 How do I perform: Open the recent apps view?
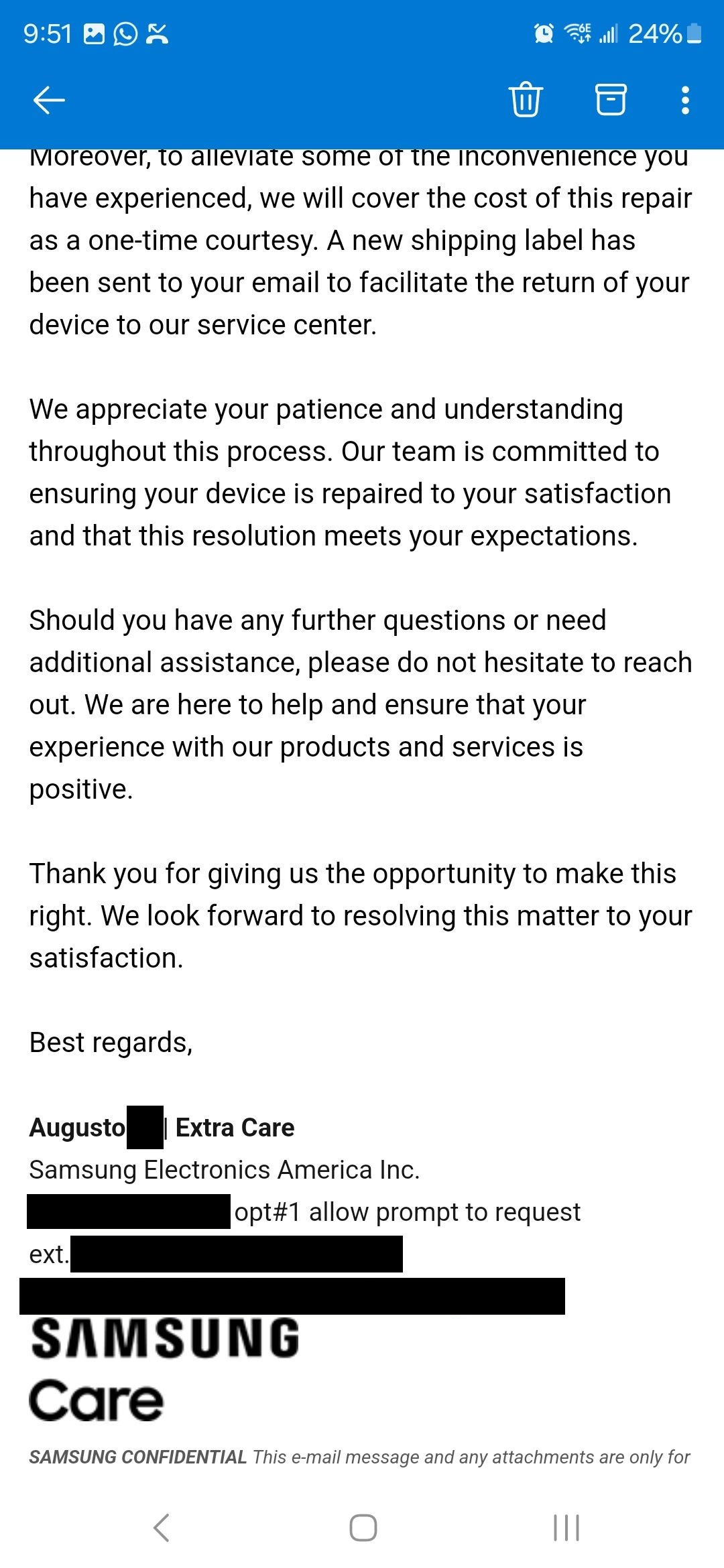point(566,1528)
